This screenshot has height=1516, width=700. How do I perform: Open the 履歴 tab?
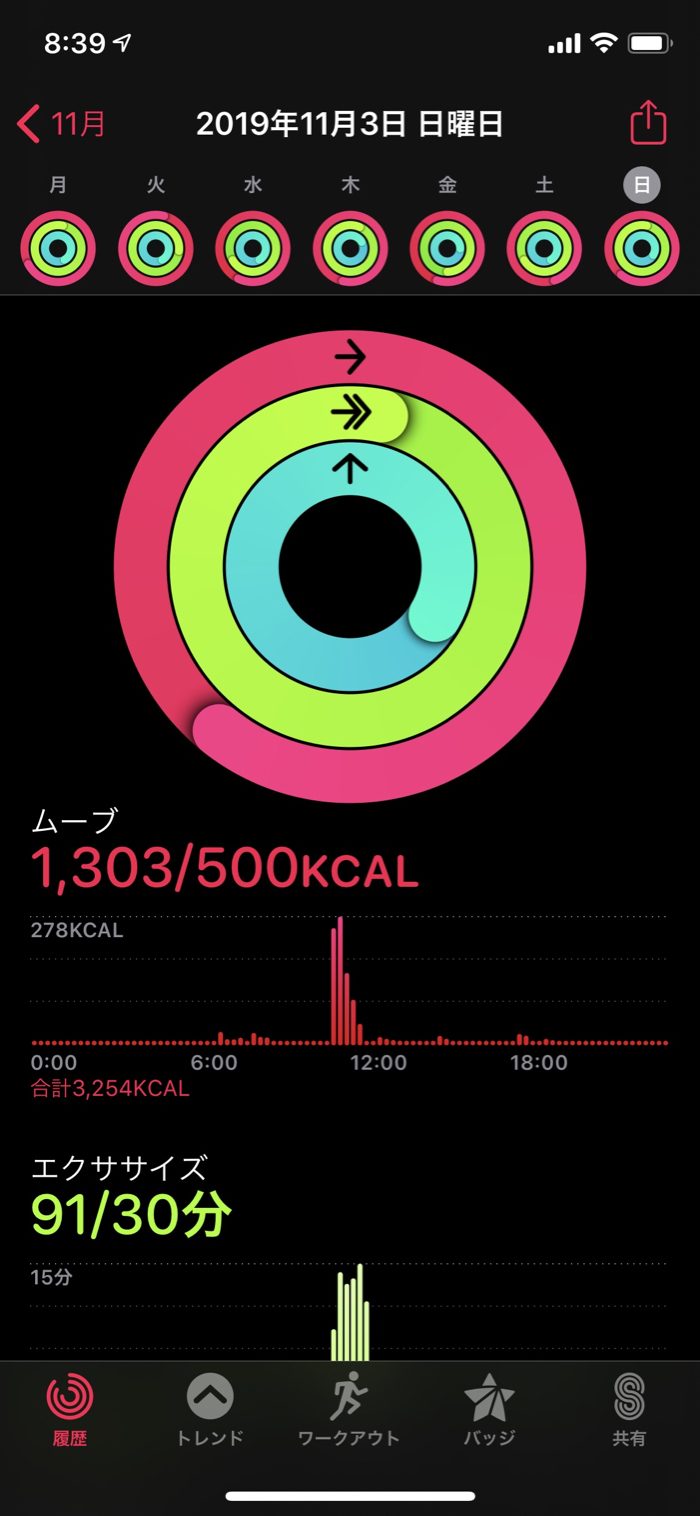[x=70, y=1411]
